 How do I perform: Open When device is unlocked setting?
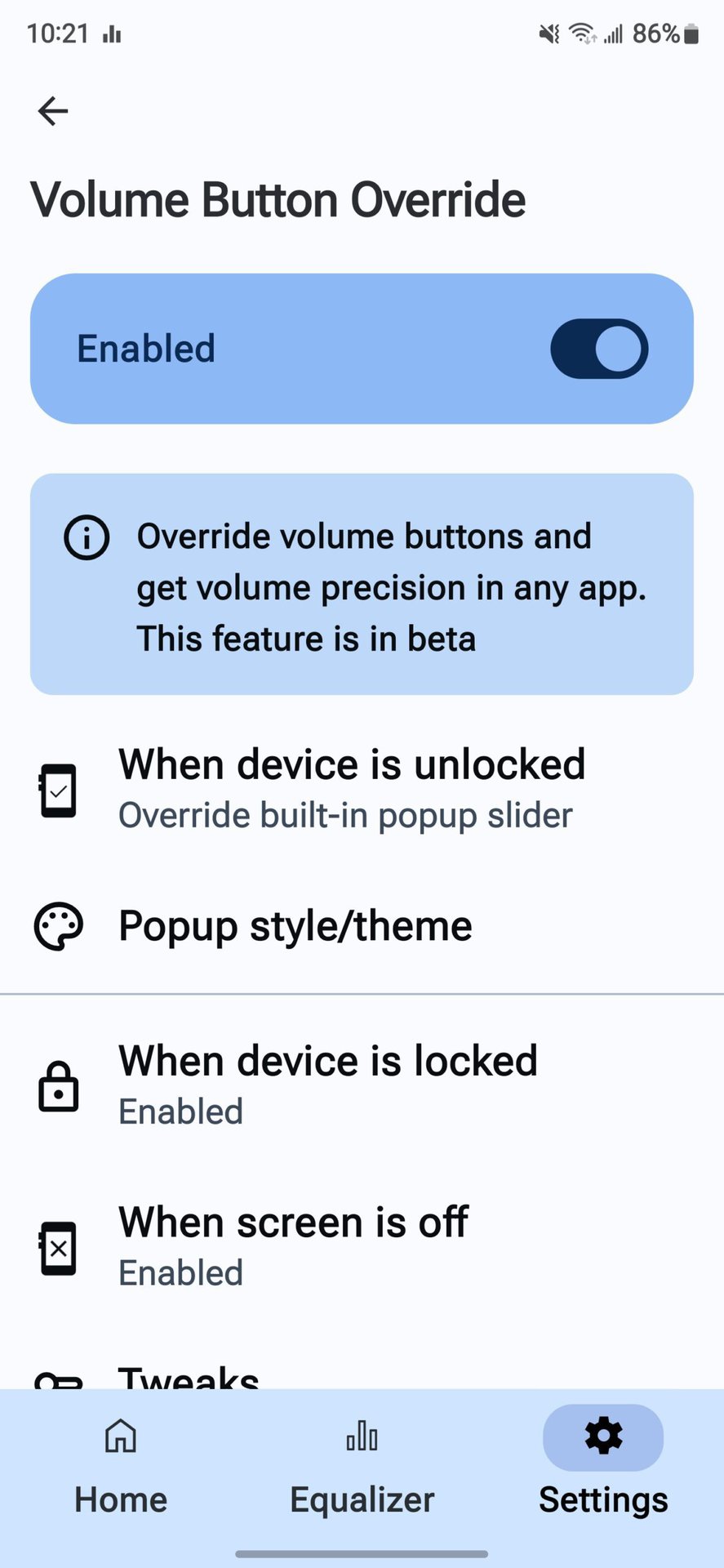pos(362,790)
